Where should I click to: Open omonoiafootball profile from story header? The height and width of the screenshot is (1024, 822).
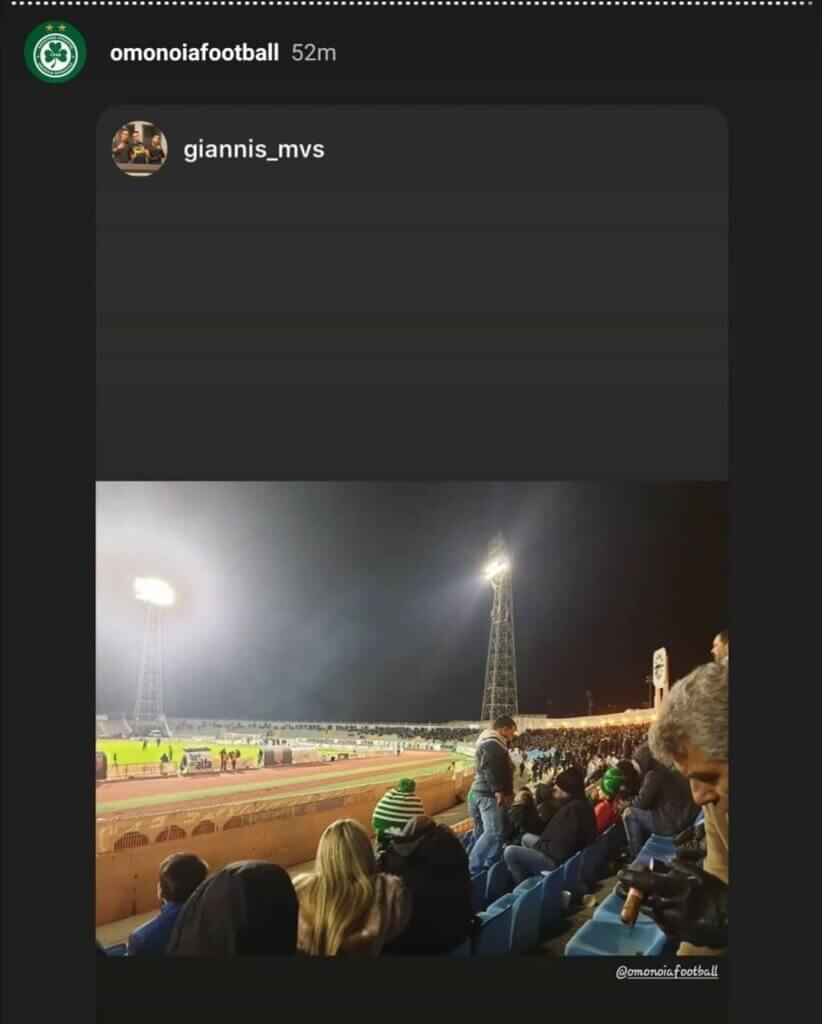(x=194, y=53)
